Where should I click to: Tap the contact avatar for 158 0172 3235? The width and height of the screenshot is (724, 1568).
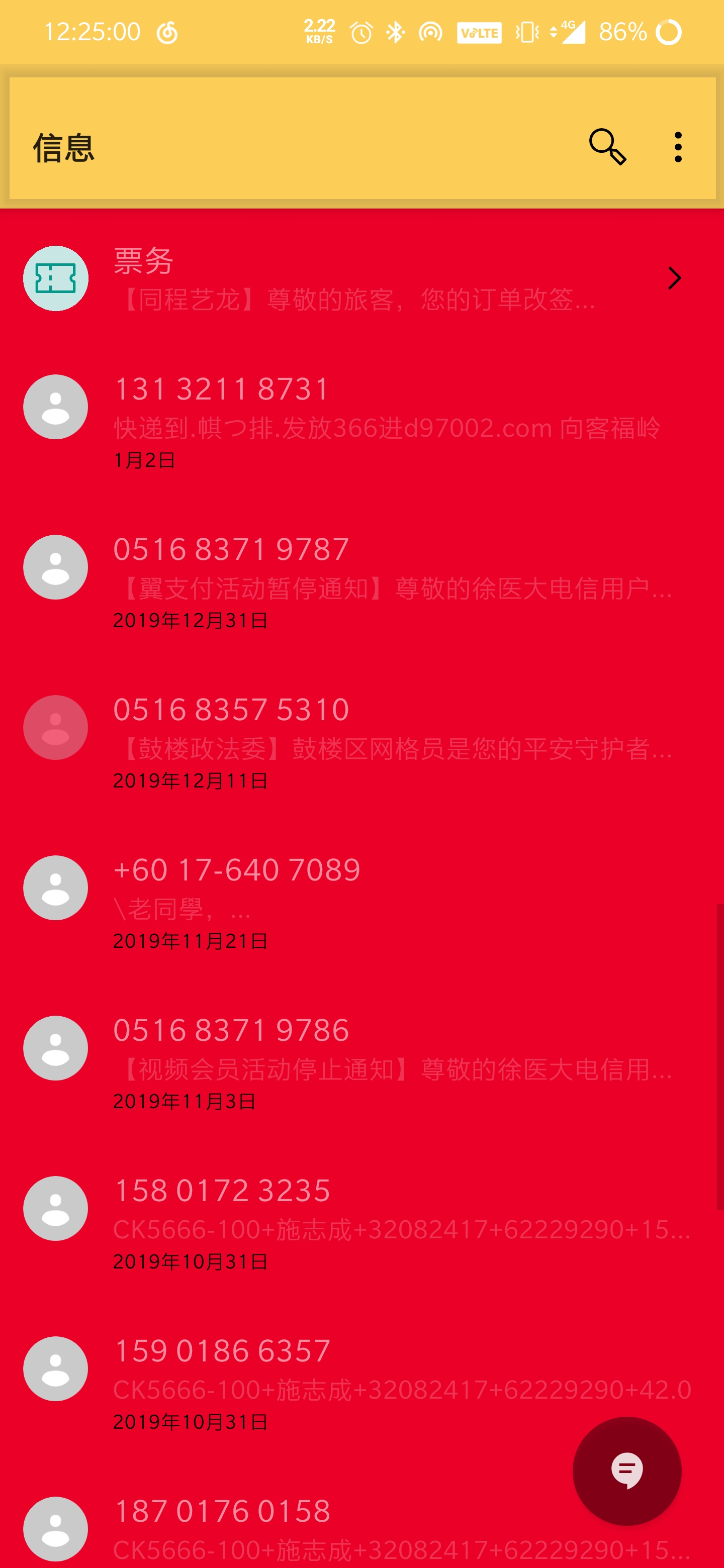pyautogui.click(x=55, y=1208)
